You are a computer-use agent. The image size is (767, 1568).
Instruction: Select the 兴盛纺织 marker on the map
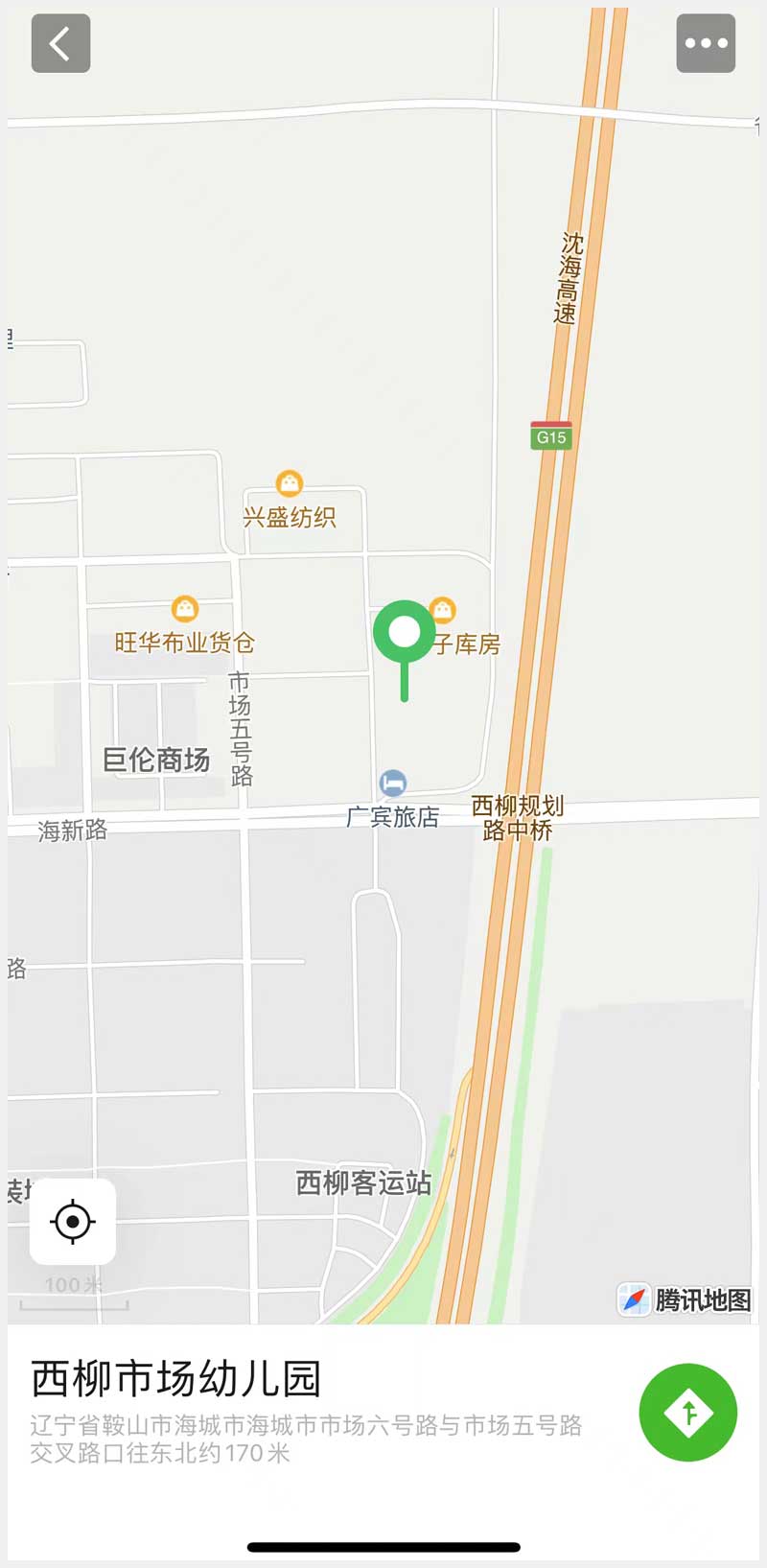click(x=289, y=483)
